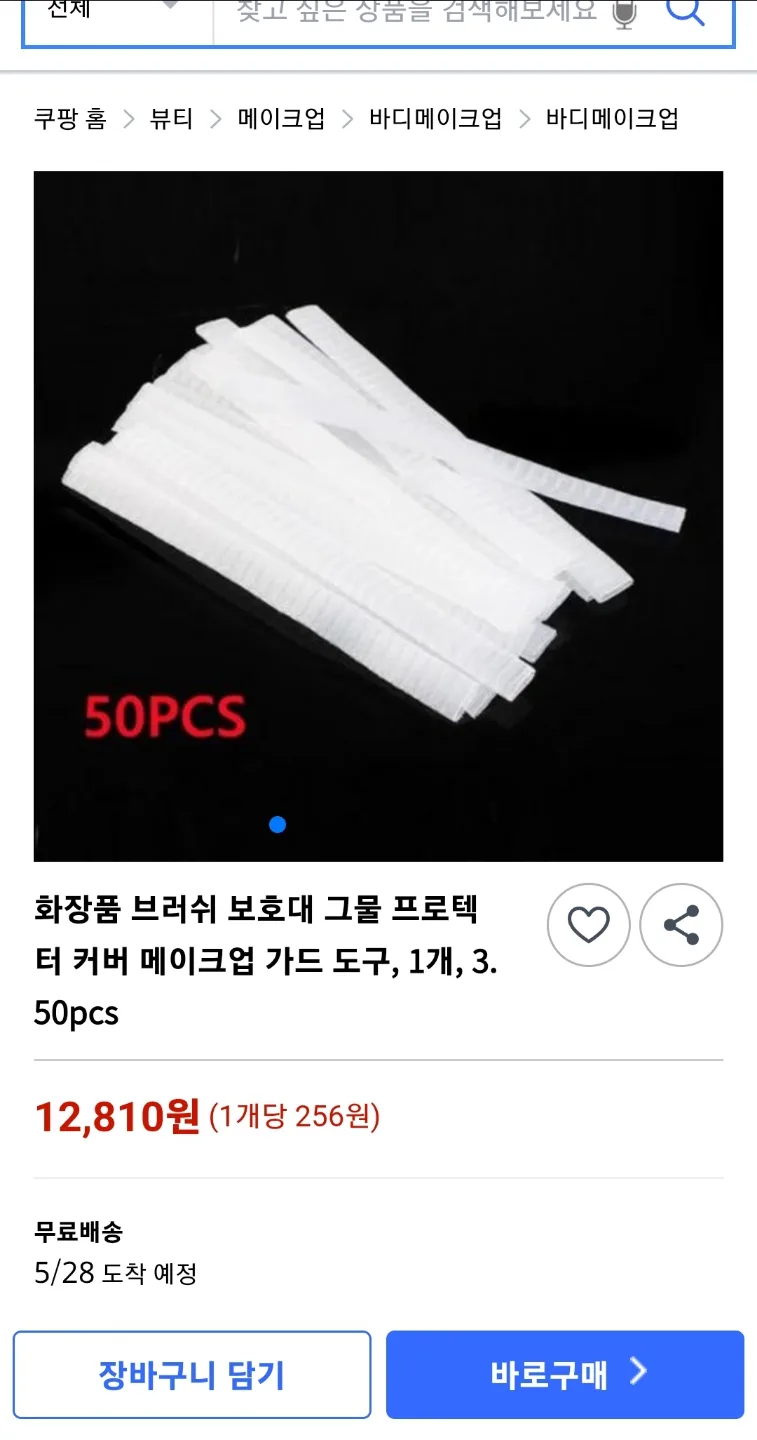Tap the product image slide indicator dot
Viewport: 757px width, 1440px height.
pos(276,824)
